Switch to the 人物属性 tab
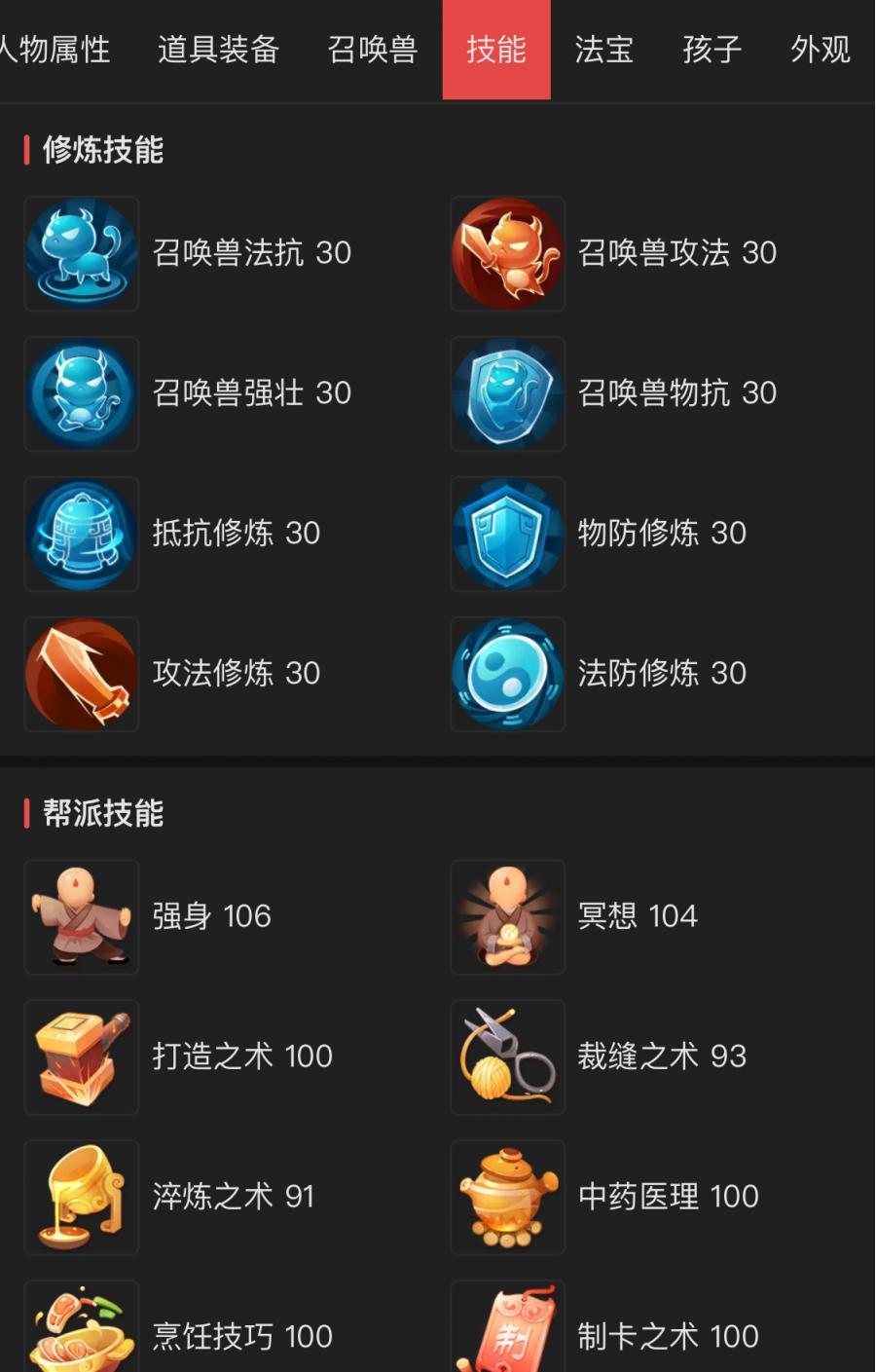This screenshot has width=876, height=1372. pos(55,50)
